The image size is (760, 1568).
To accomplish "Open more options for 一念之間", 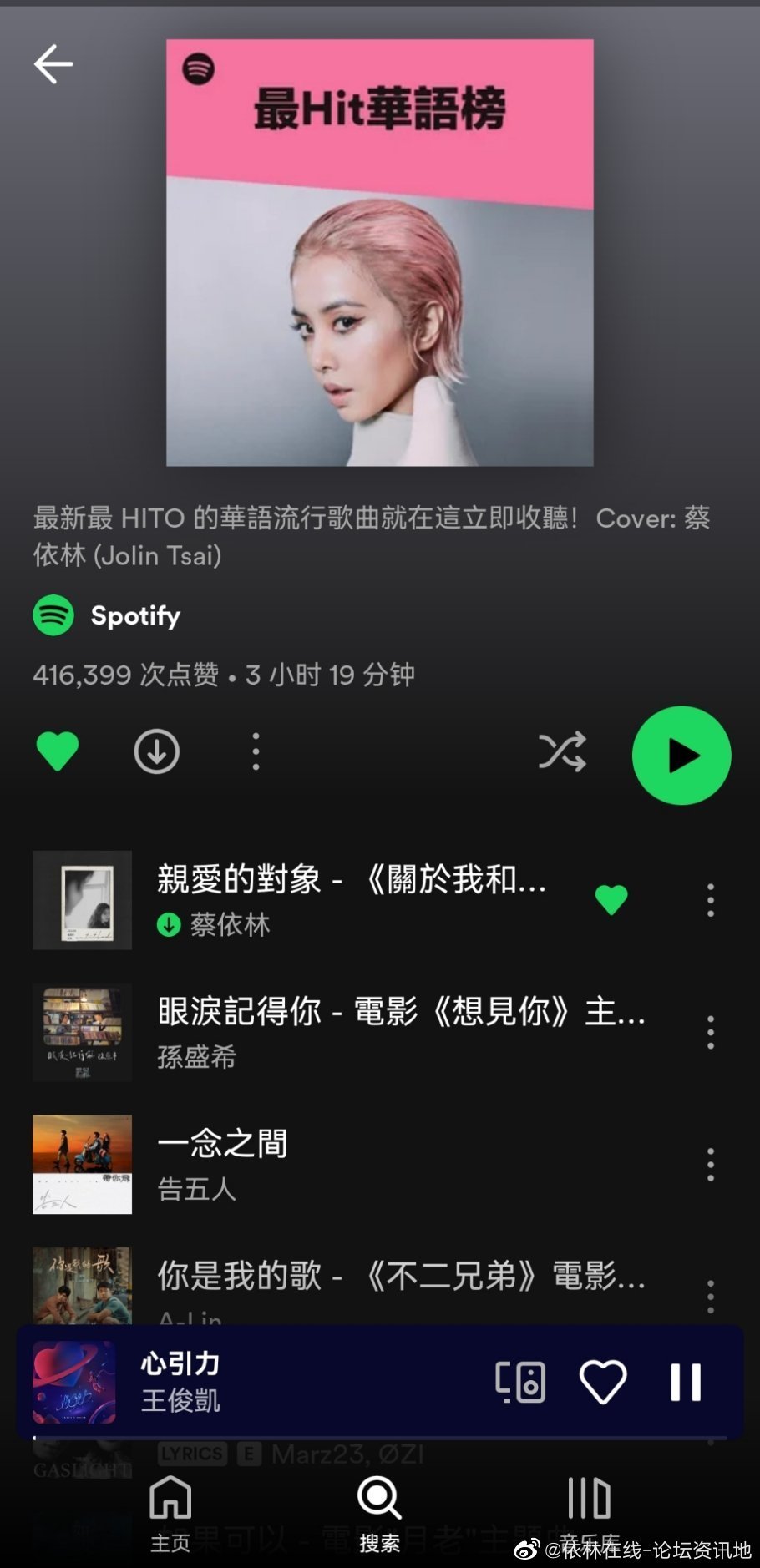I will (x=710, y=1164).
